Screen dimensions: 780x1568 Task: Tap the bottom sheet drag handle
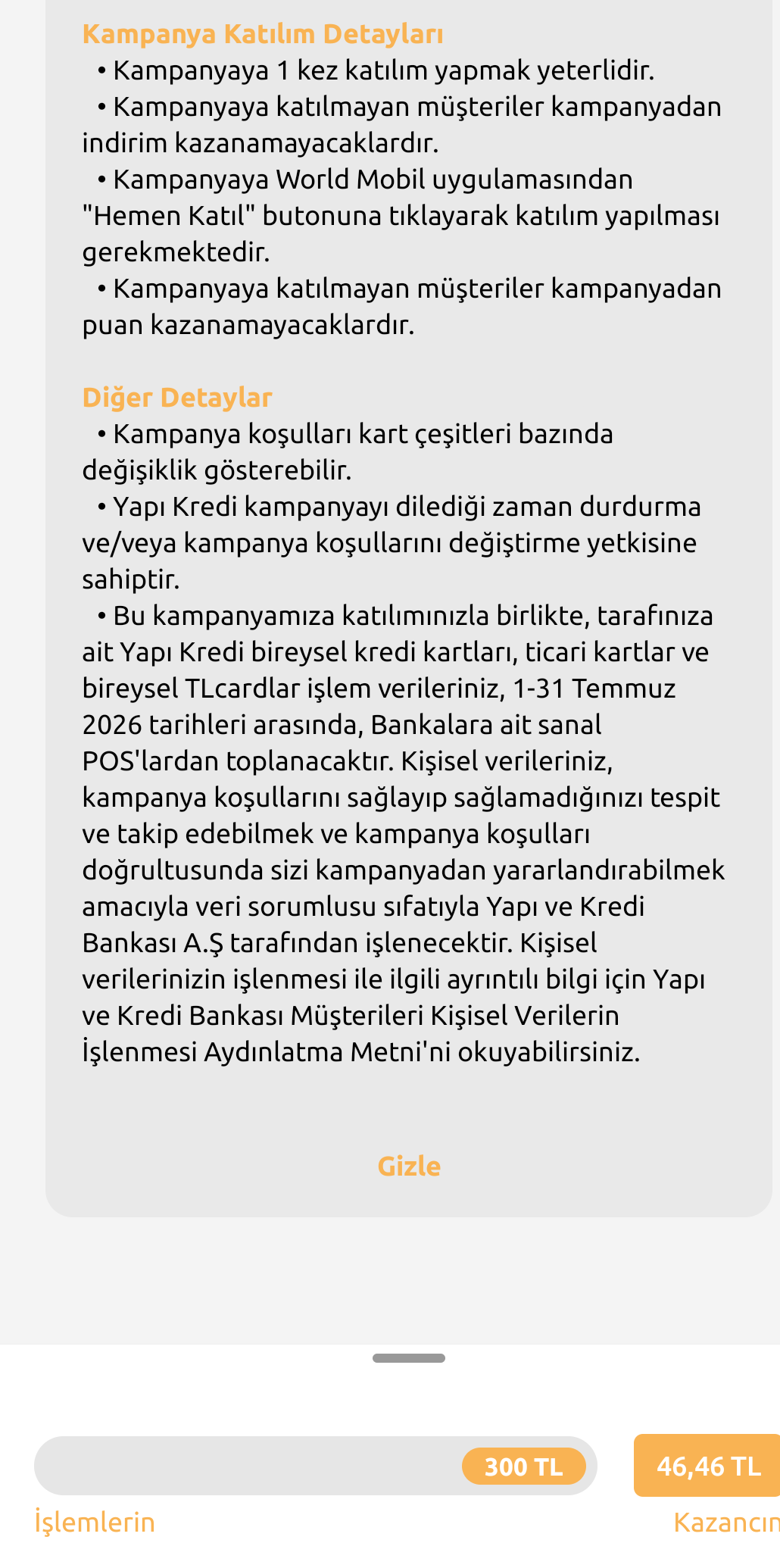point(409,1358)
